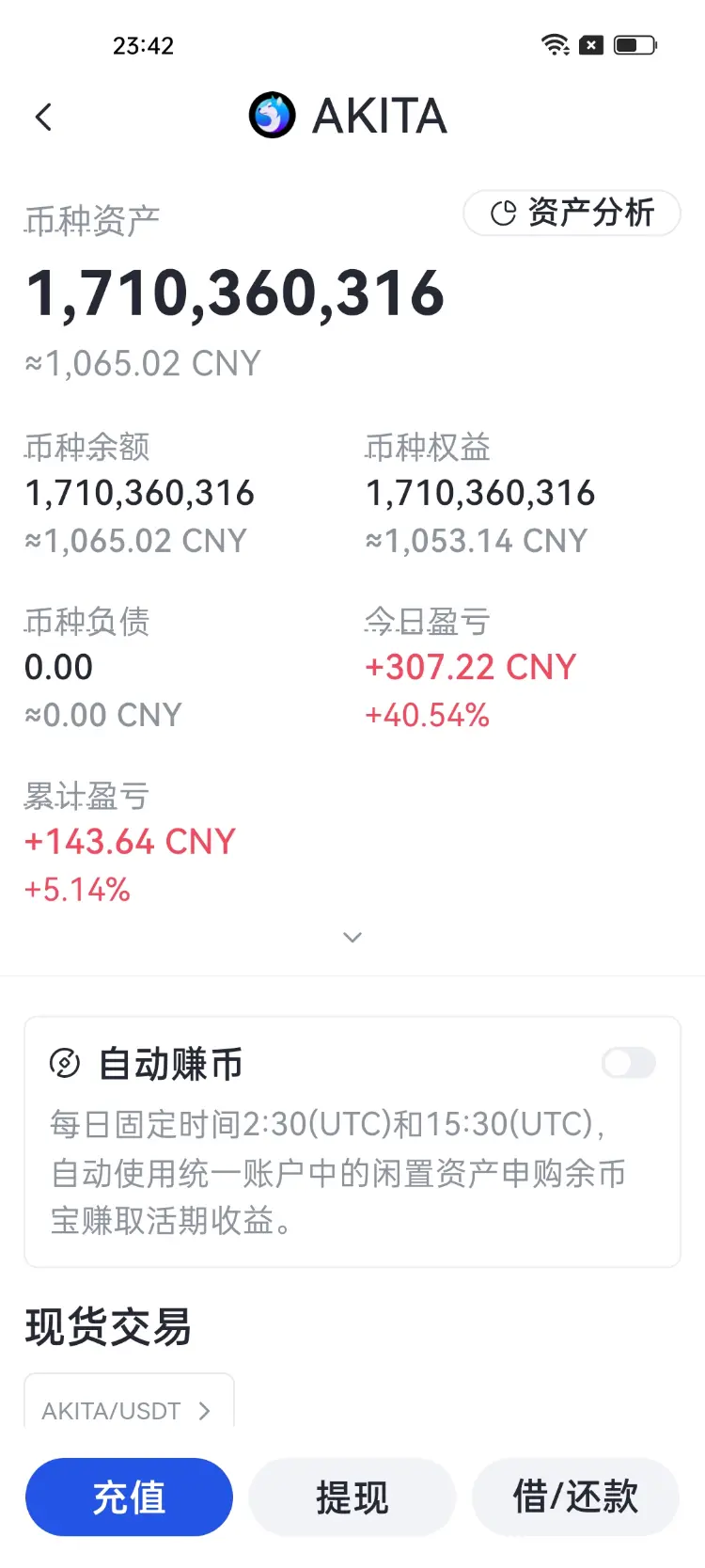Tap the 充值 deposit button
Image resolution: width=705 pixels, height=1568 pixels.
click(129, 1497)
